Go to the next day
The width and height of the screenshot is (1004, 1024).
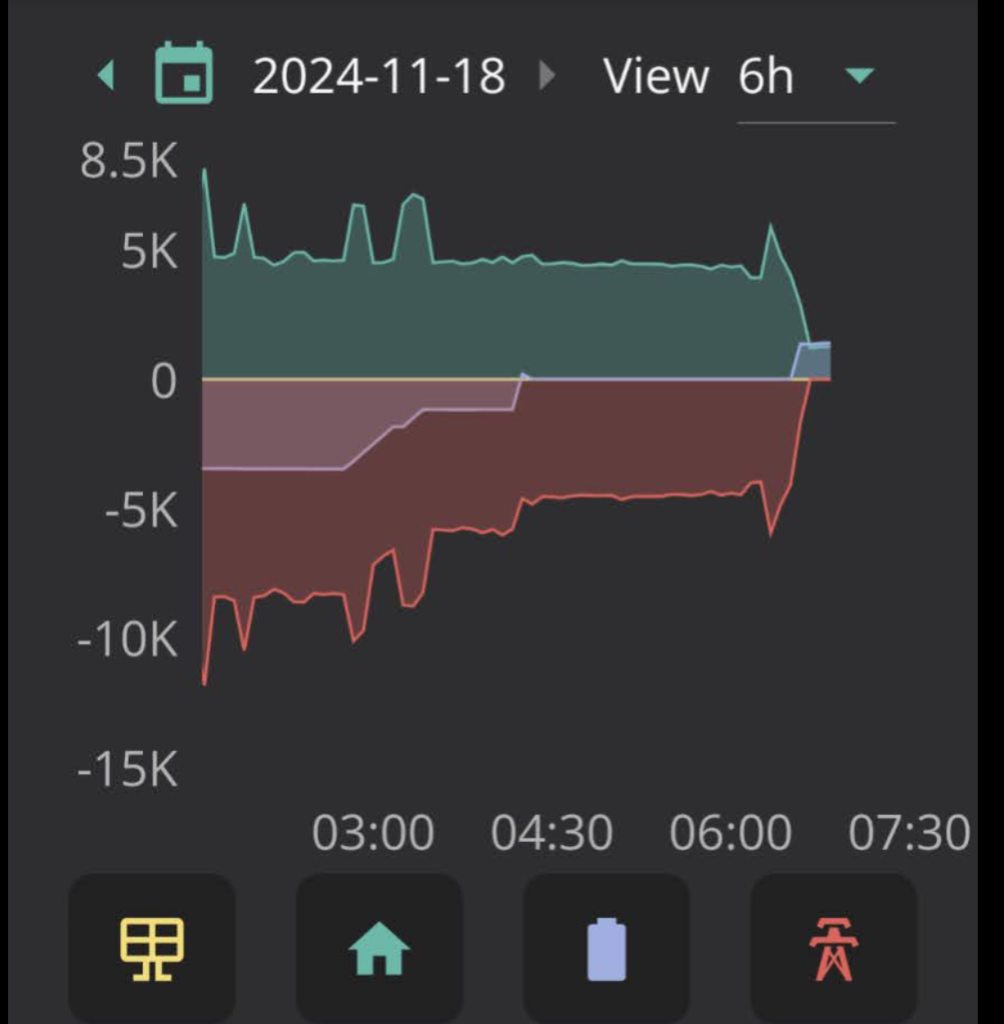click(x=547, y=75)
